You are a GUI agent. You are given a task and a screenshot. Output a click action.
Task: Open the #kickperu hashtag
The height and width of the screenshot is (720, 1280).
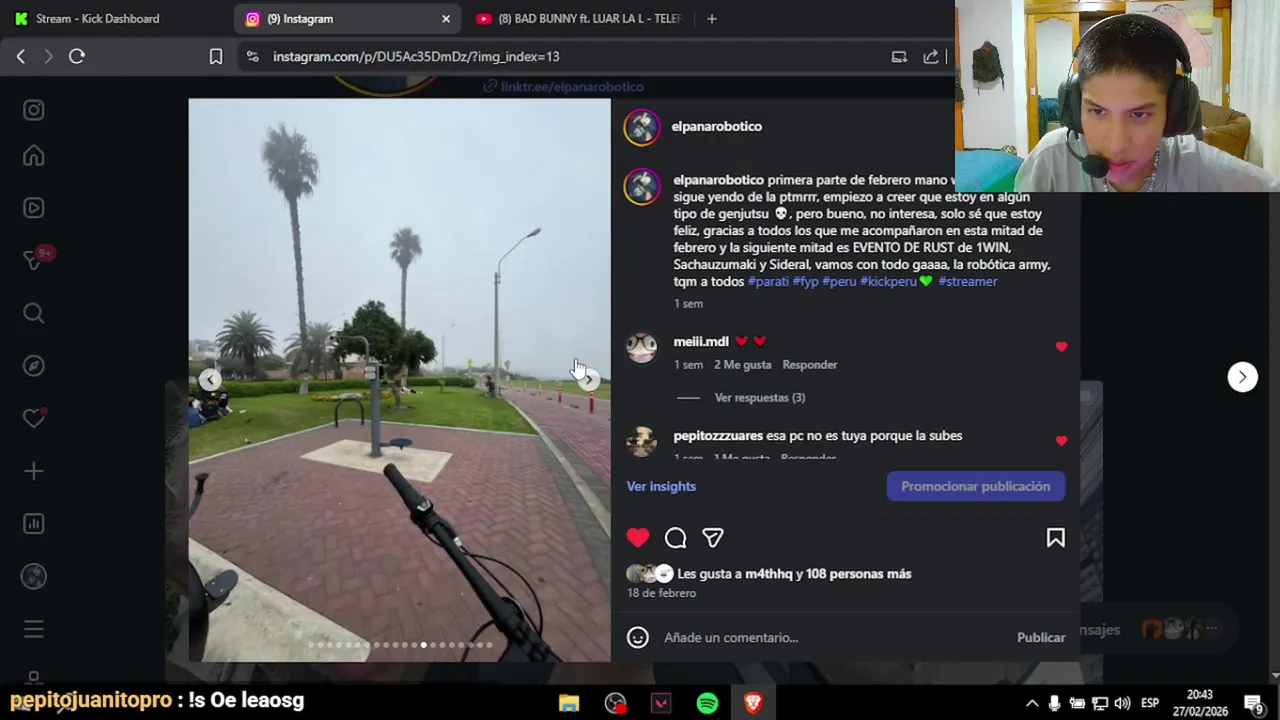point(888,281)
